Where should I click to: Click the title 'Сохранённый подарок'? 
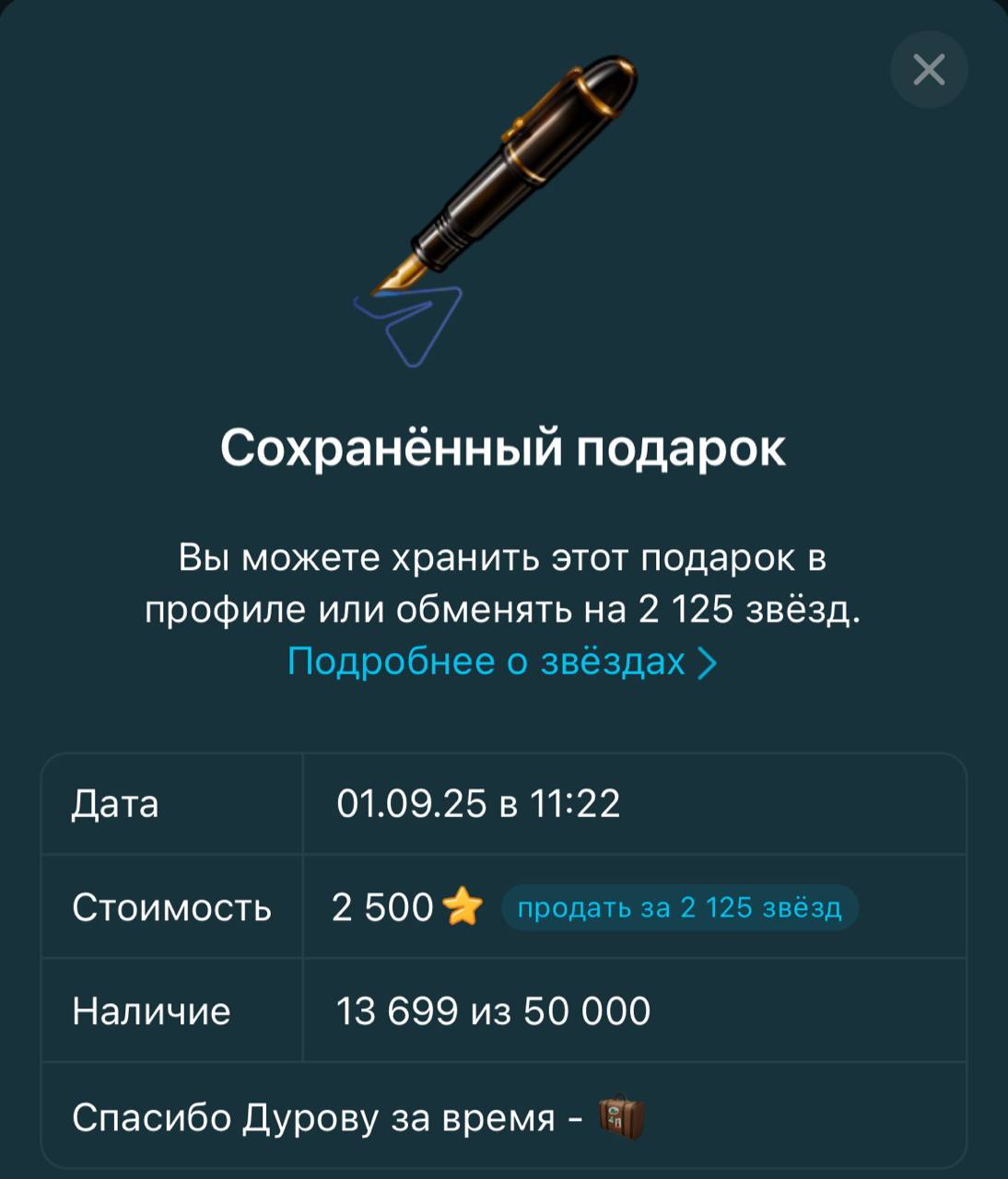504,450
